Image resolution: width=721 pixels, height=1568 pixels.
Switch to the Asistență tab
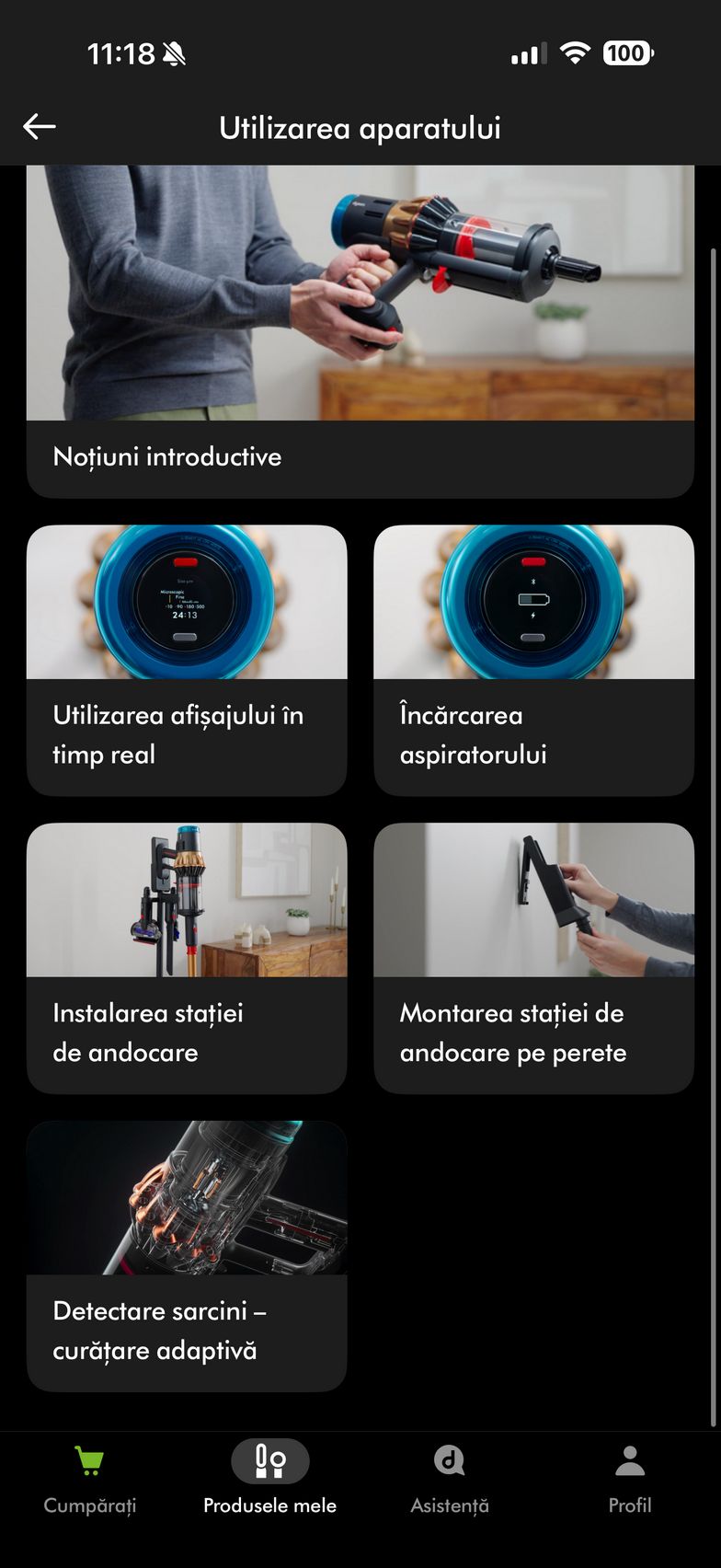pyautogui.click(x=450, y=1481)
